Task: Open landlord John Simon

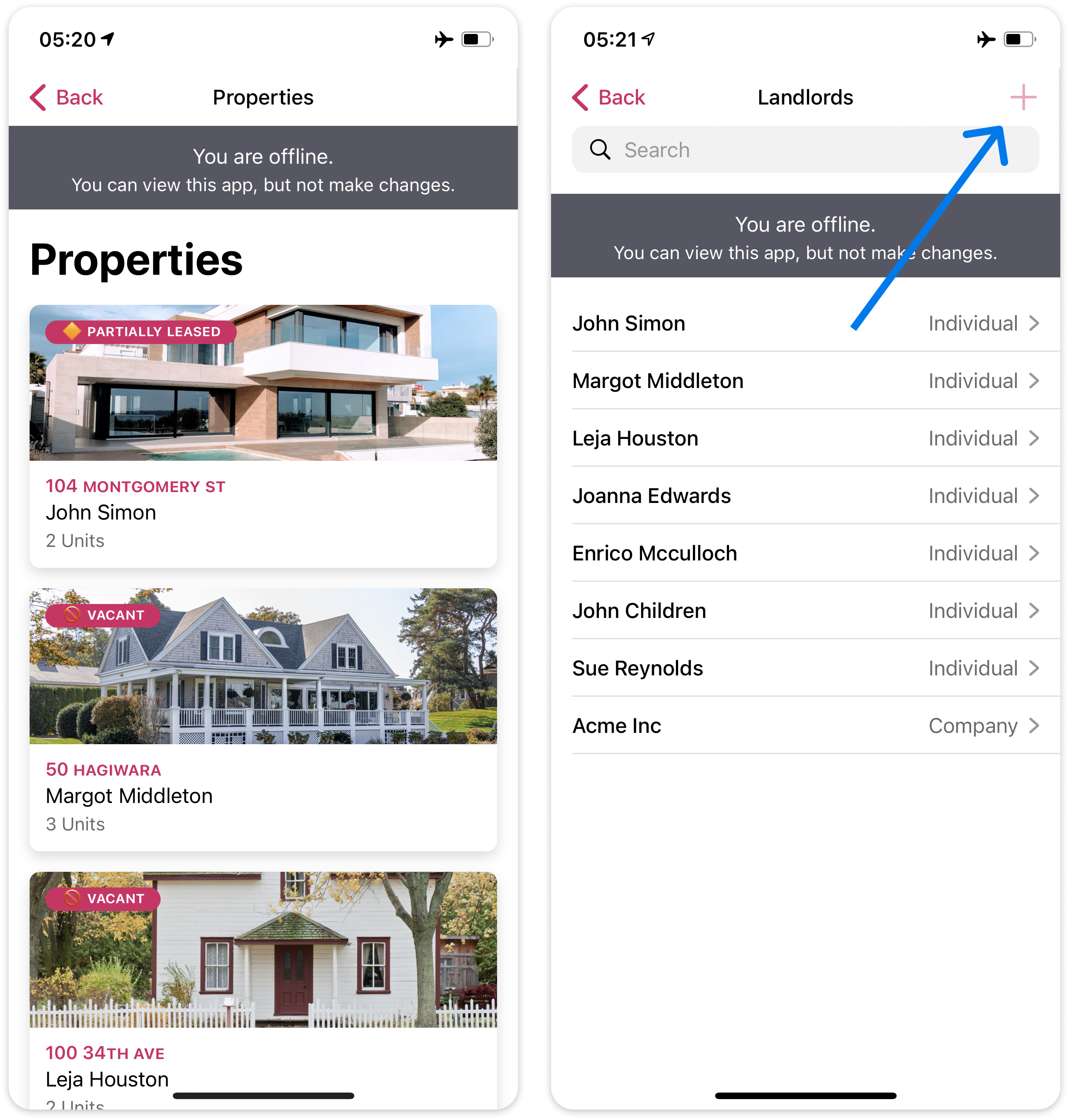Action: [x=804, y=323]
